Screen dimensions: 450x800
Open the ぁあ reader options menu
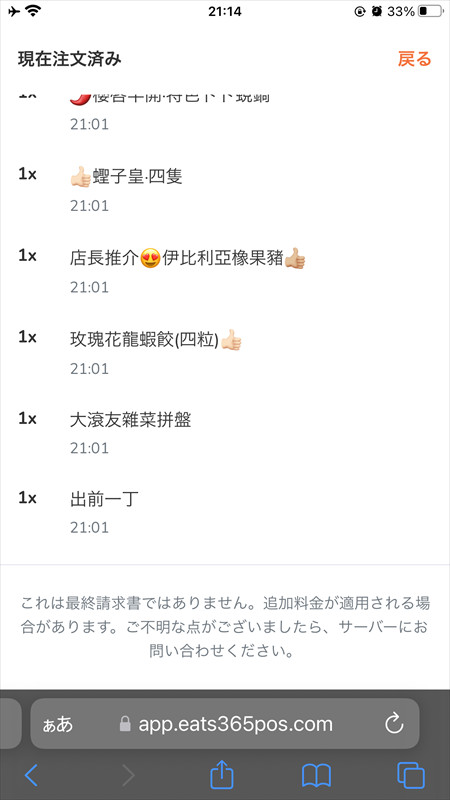pyautogui.click(x=58, y=724)
